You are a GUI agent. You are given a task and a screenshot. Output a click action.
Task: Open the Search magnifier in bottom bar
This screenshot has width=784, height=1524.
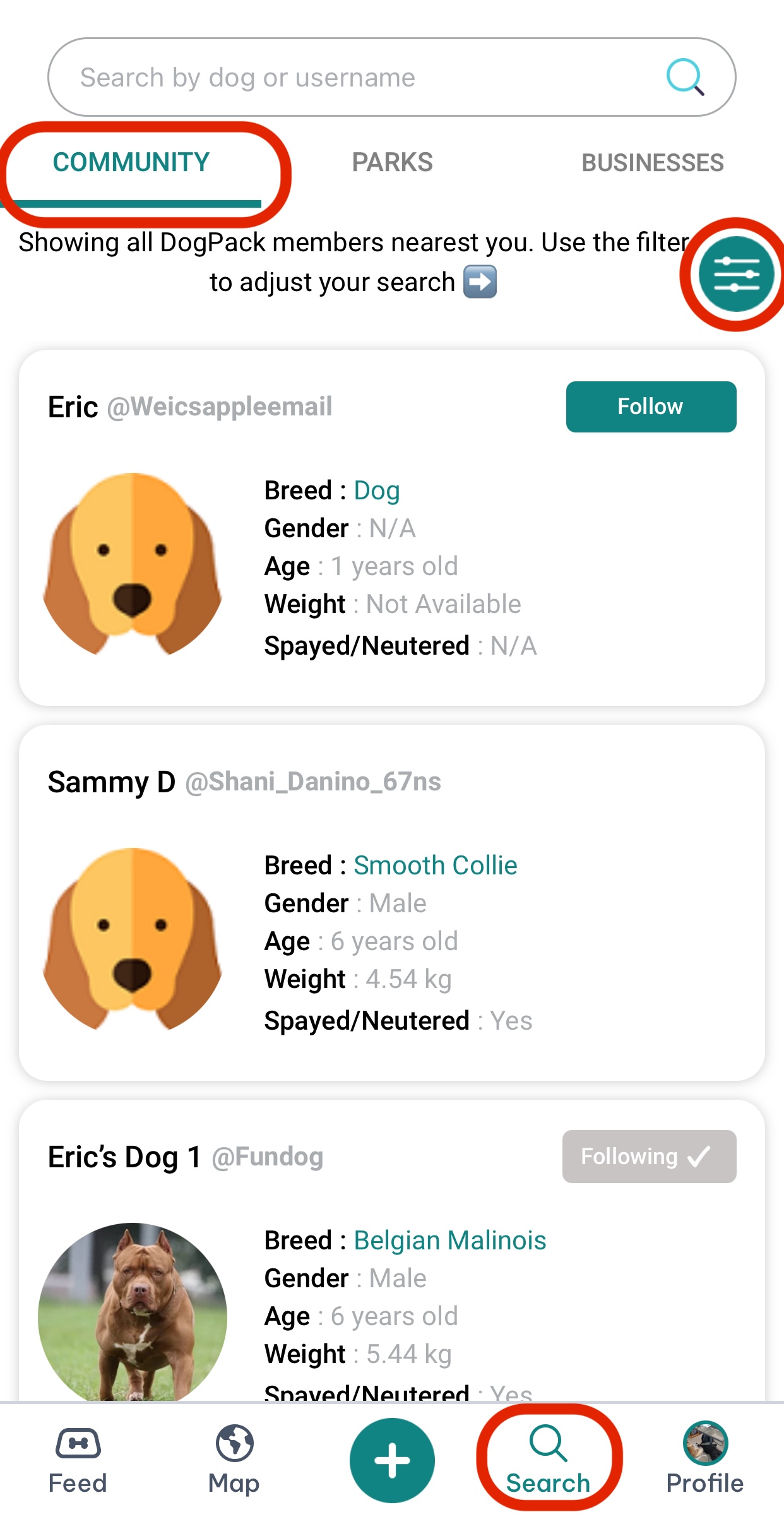coord(548,1446)
